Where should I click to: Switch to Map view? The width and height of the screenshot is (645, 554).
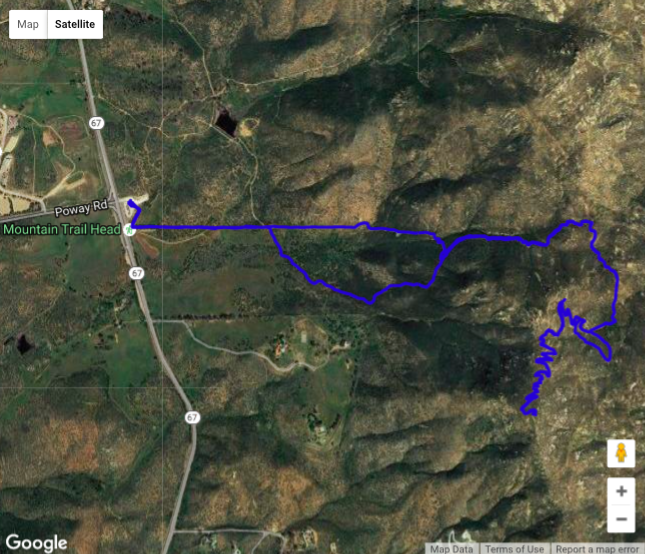coord(28,24)
